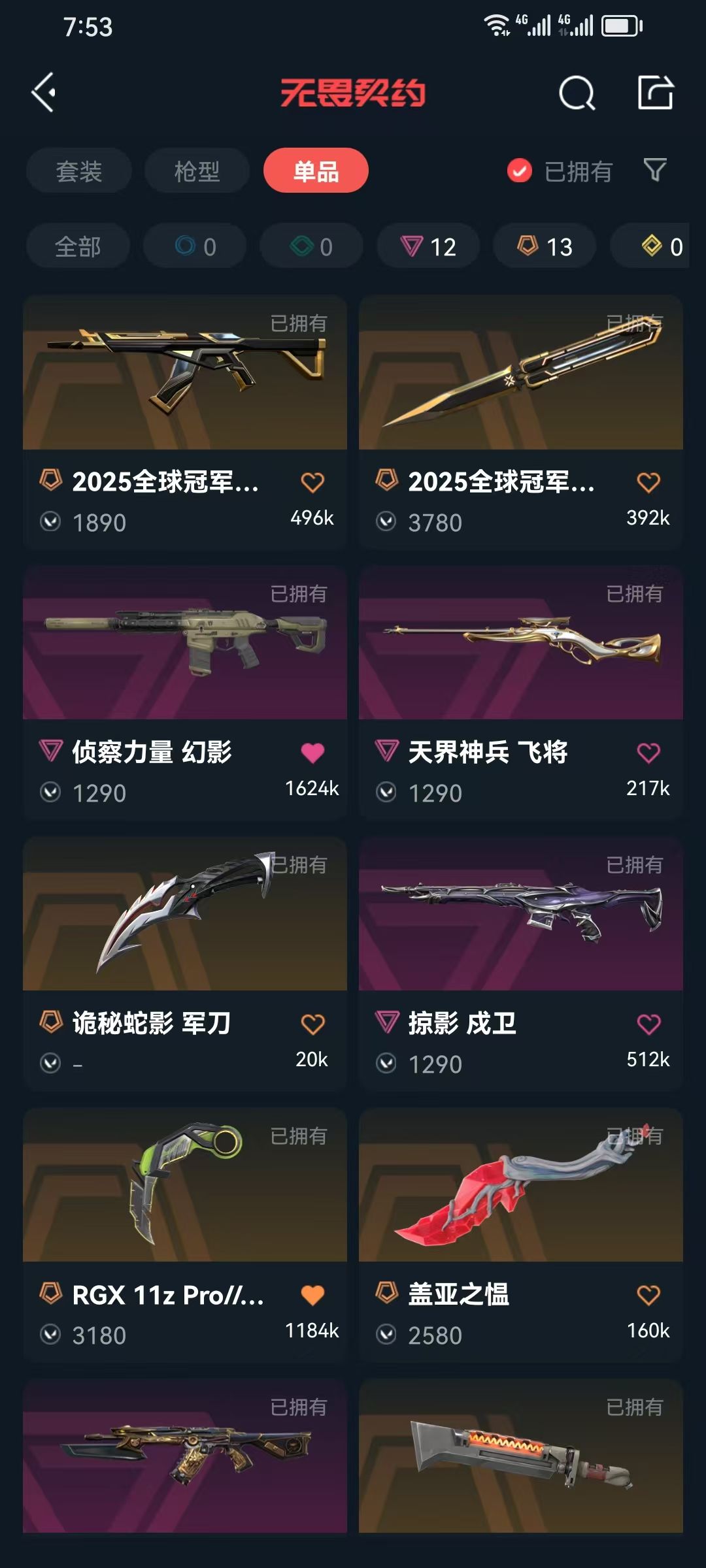The height and width of the screenshot is (1568, 706).
Task: Go back using the top-left arrow
Action: pyautogui.click(x=44, y=93)
